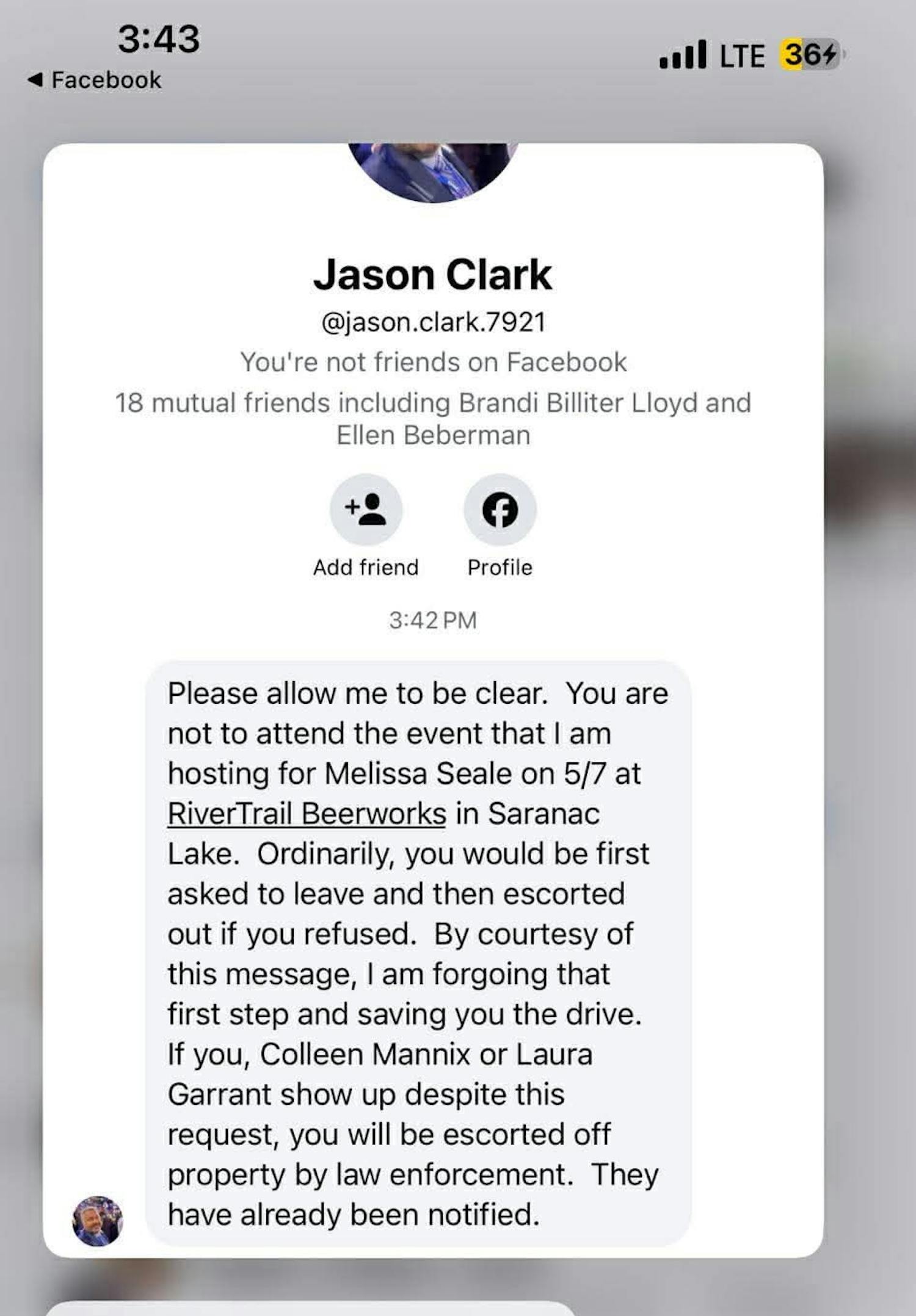Return to the Facebook app
This screenshot has width=916, height=1316.
95,80
